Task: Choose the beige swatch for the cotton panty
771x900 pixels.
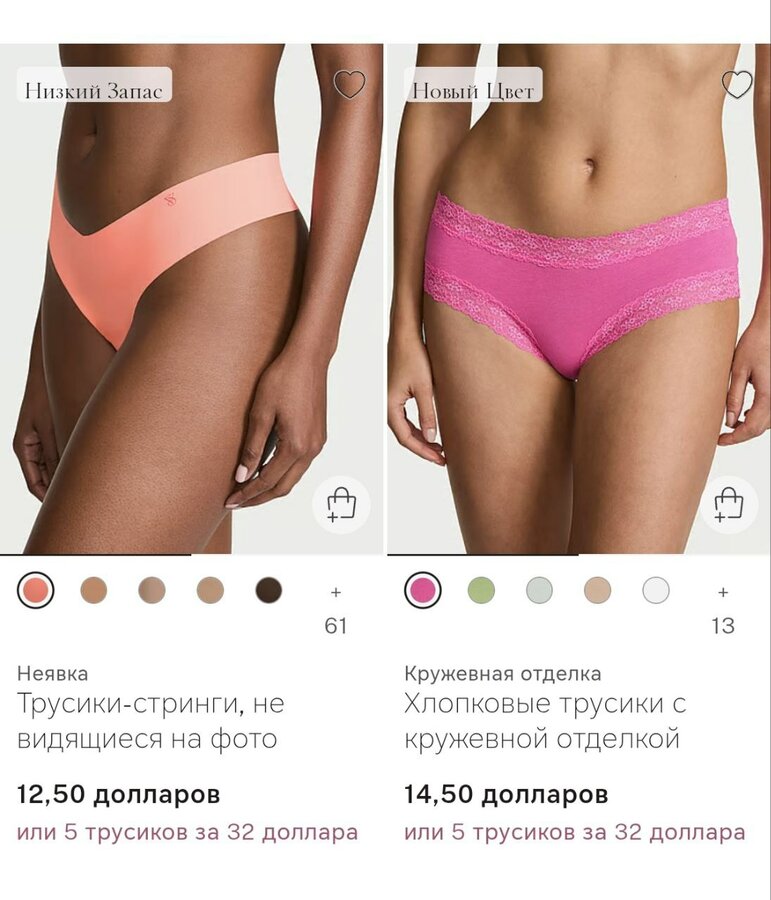Action: (598, 591)
